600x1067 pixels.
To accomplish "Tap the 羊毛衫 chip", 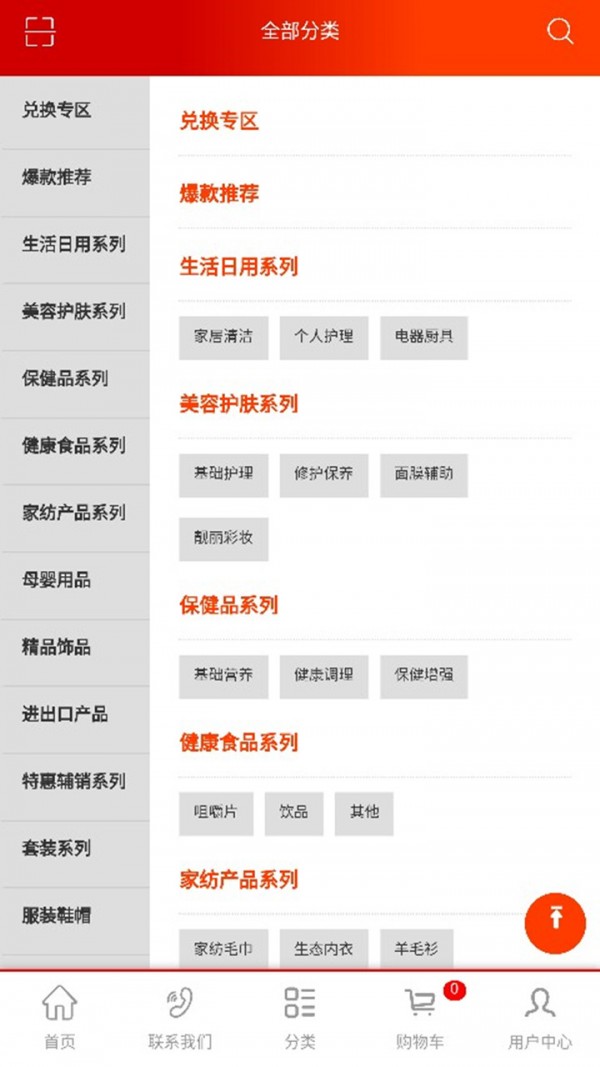I will click(416, 949).
